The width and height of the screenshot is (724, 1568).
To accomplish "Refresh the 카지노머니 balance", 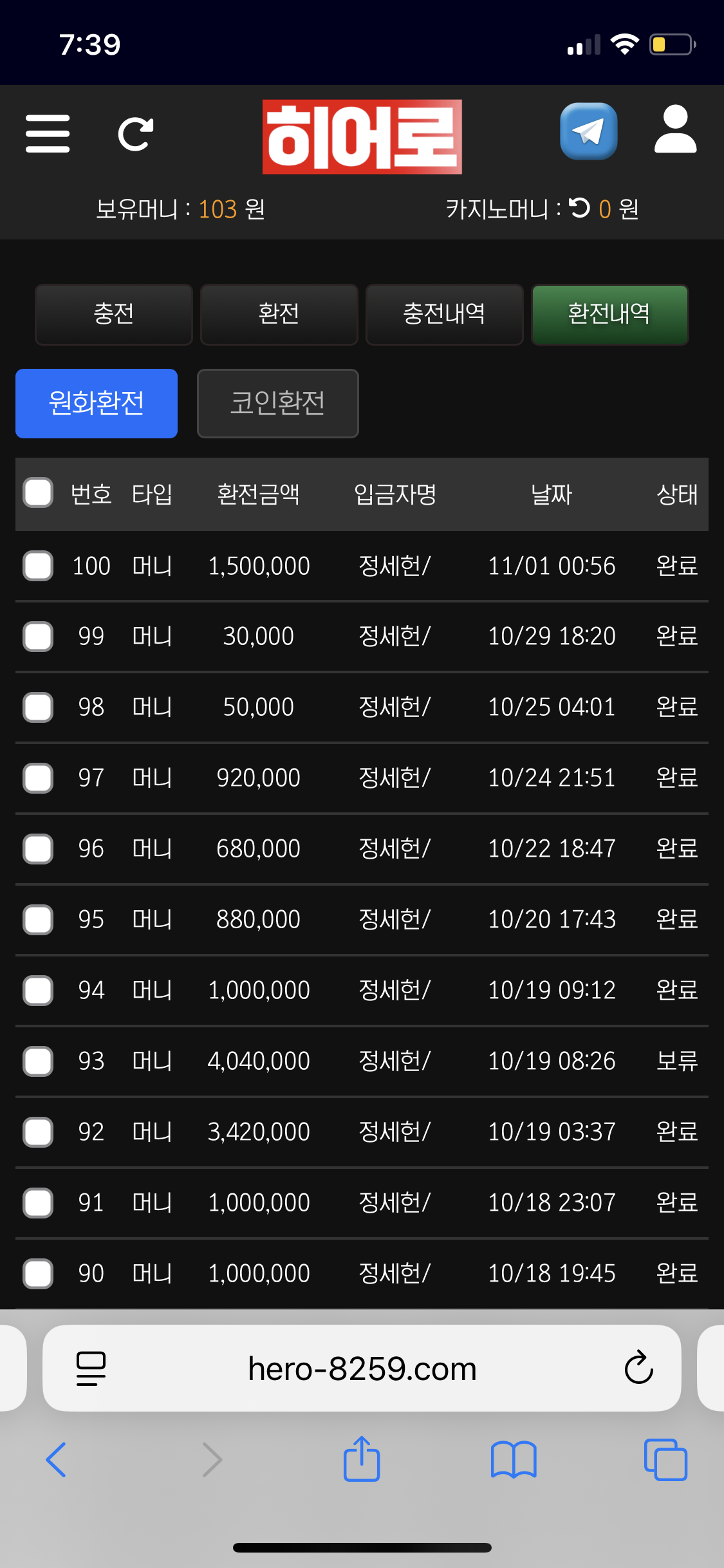I will (580, 208).
